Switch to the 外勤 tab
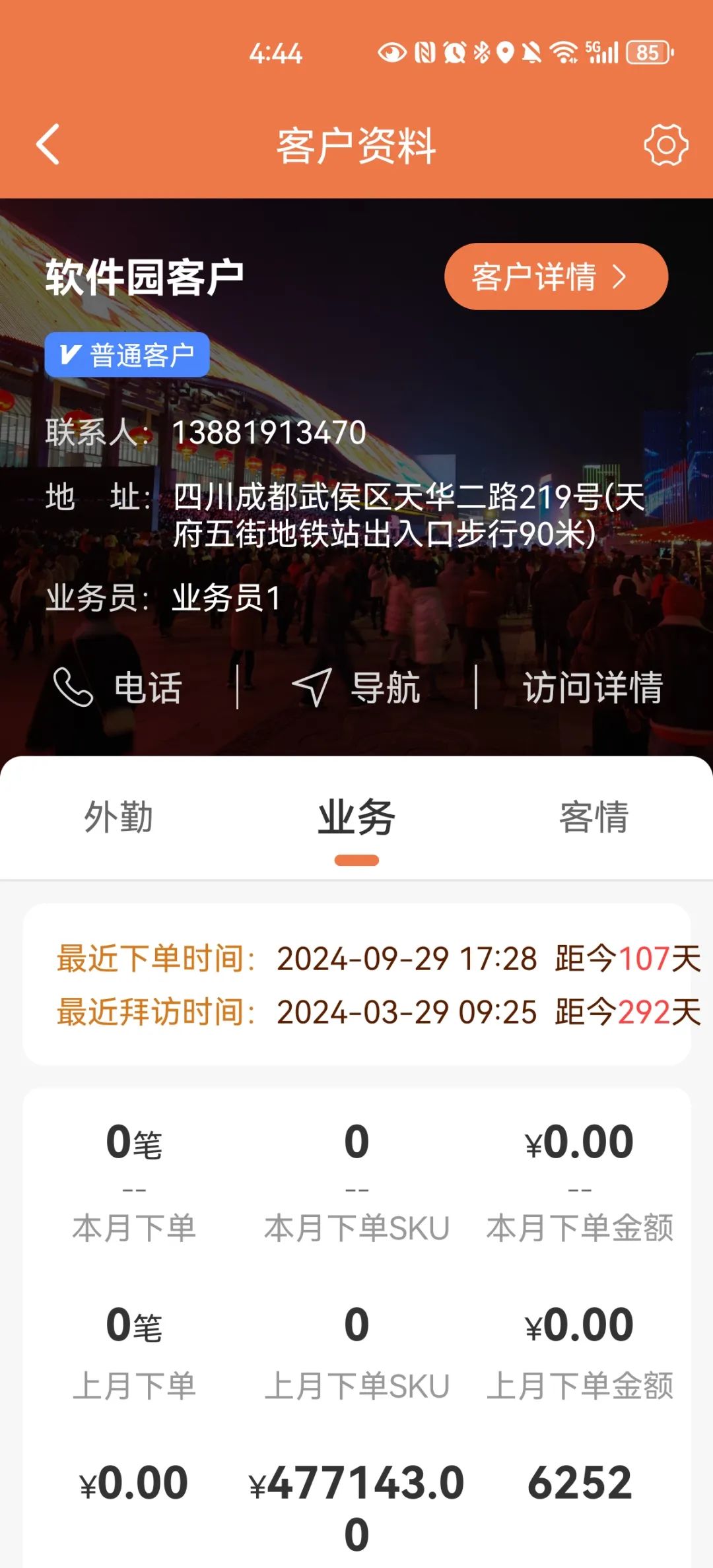This screenshot has width=713, height=1568. [119, 819]
